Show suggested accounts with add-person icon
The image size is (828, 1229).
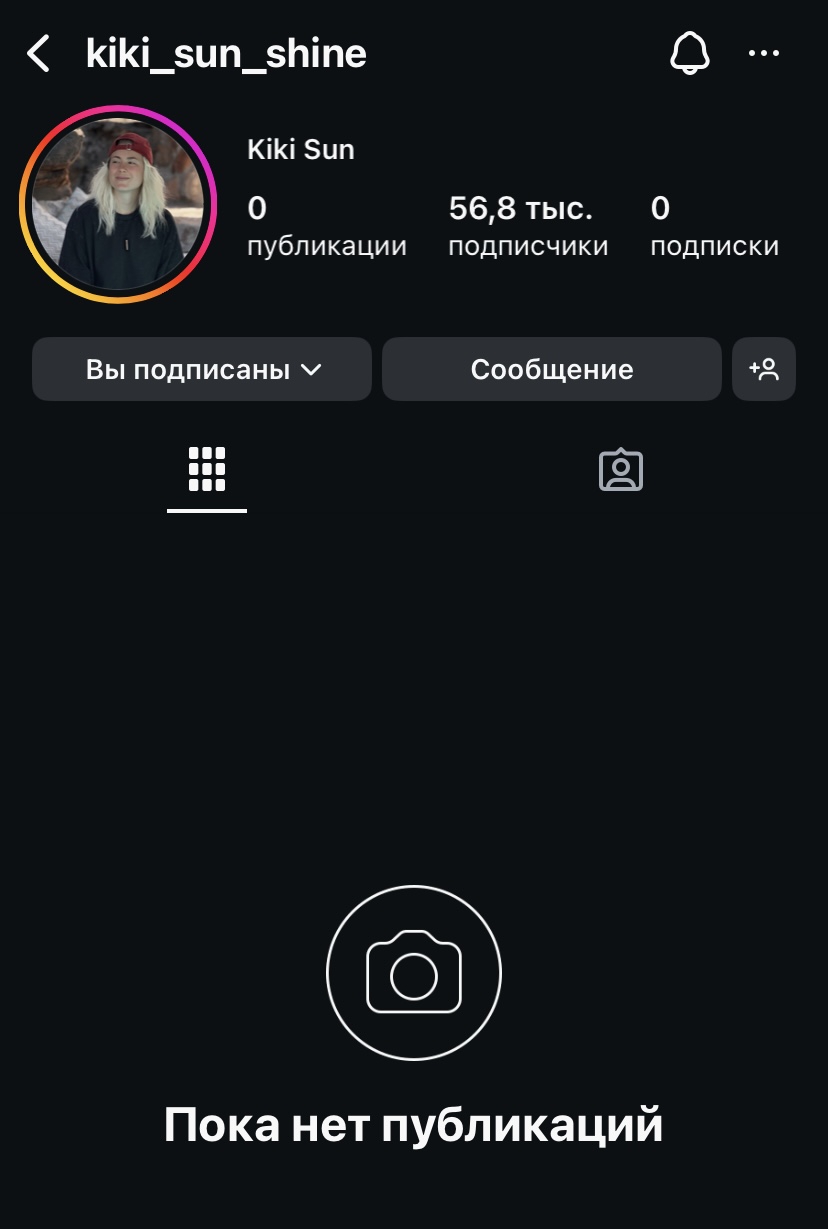[x=764, y=370]
